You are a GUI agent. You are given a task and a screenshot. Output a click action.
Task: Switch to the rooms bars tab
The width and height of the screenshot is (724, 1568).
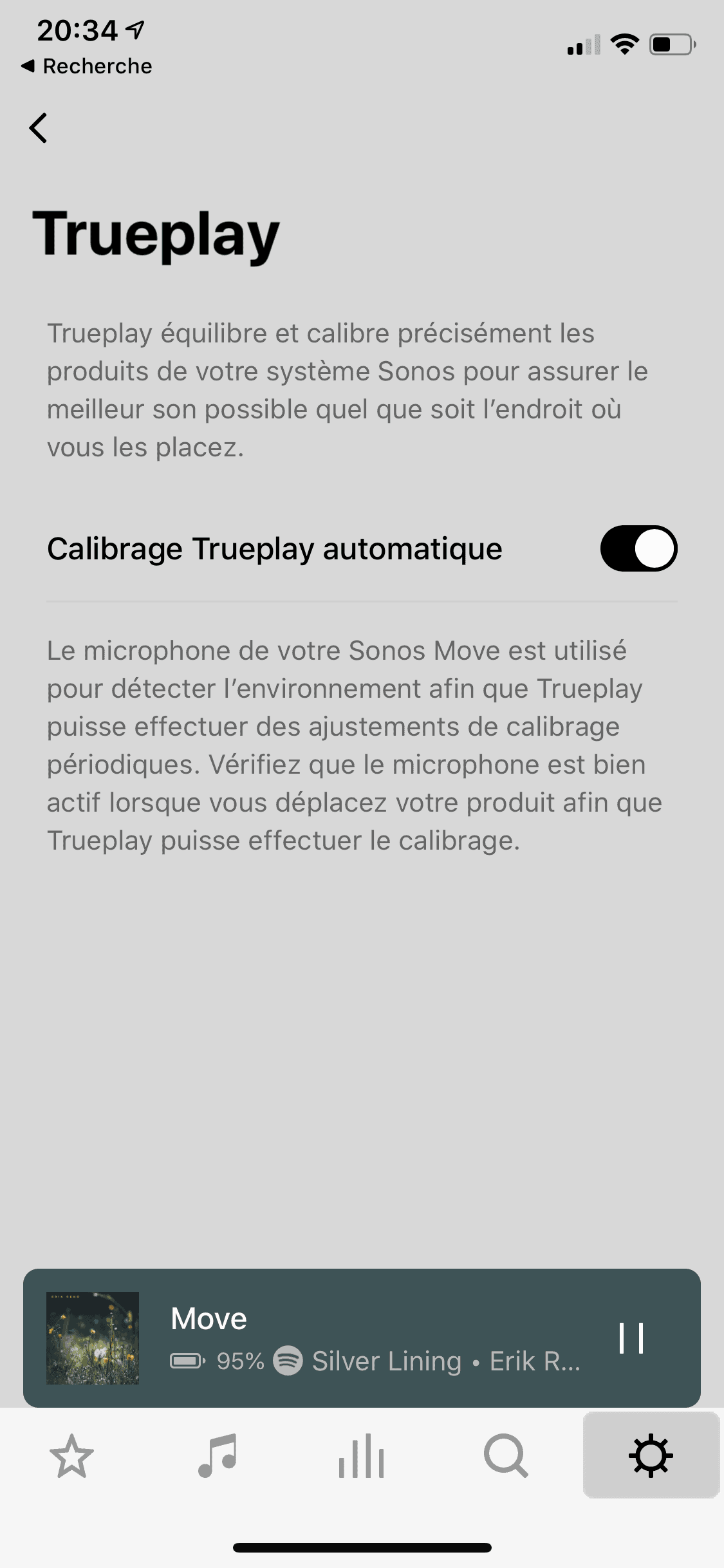click(x=362, y=1456)
